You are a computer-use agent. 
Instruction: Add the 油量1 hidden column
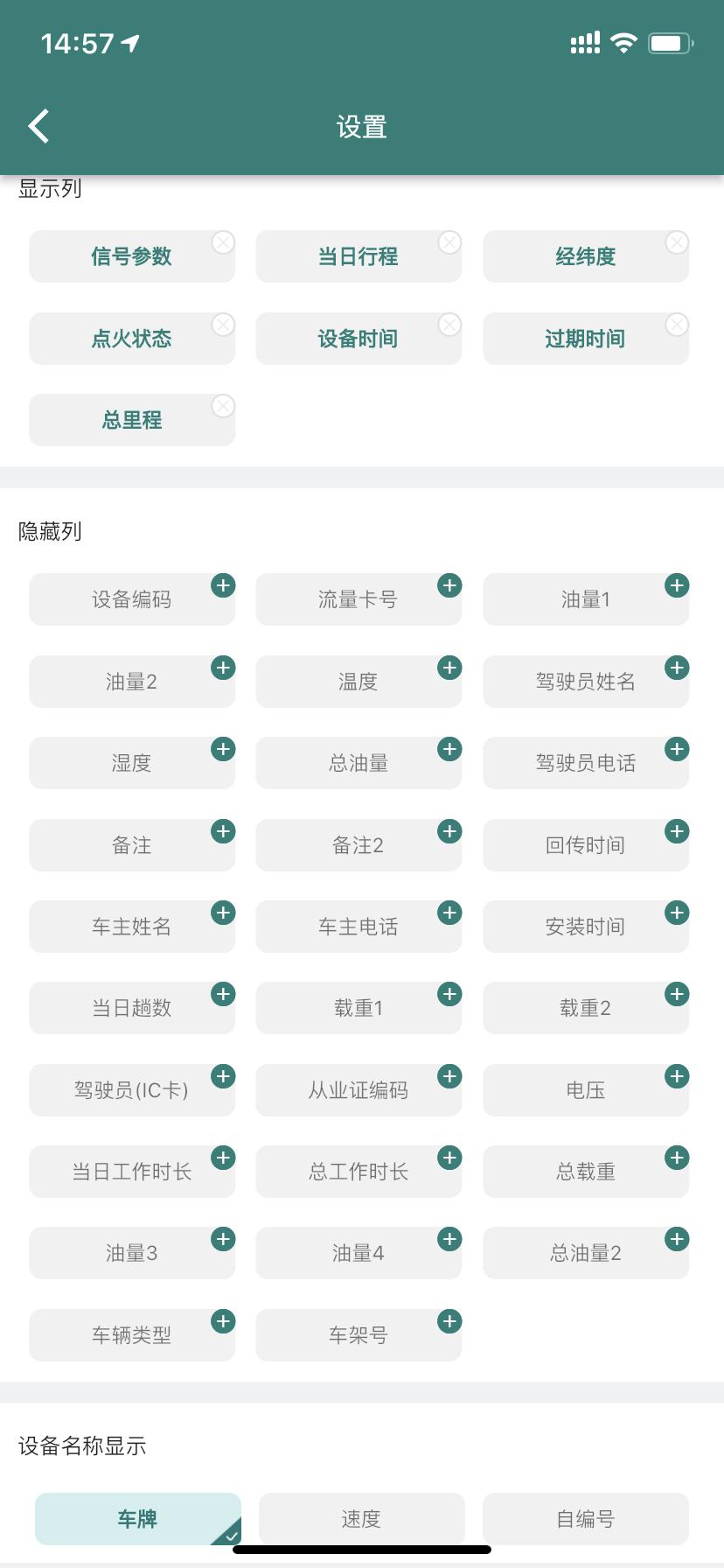[x=676, y=585]
